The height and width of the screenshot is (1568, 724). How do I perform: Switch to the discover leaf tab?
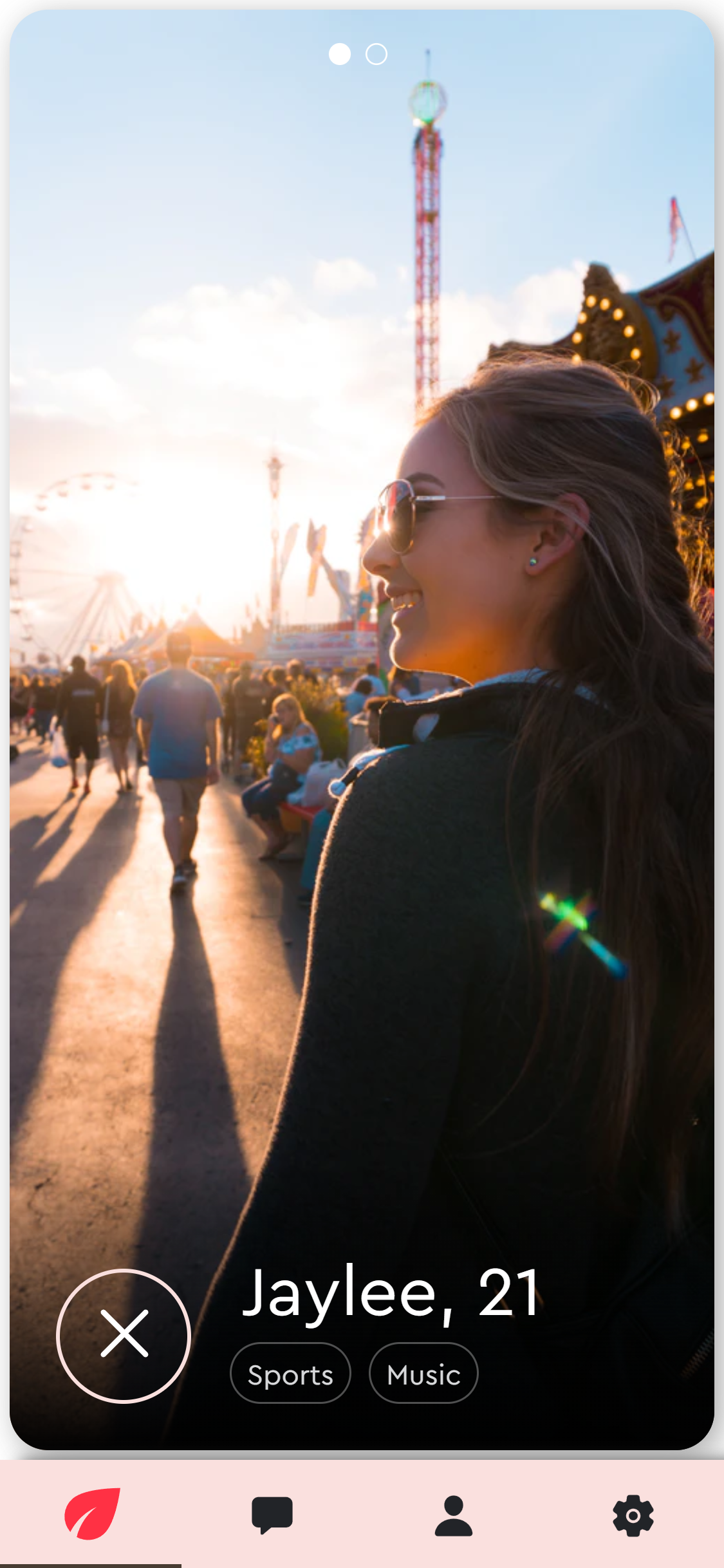(91, 1514)
